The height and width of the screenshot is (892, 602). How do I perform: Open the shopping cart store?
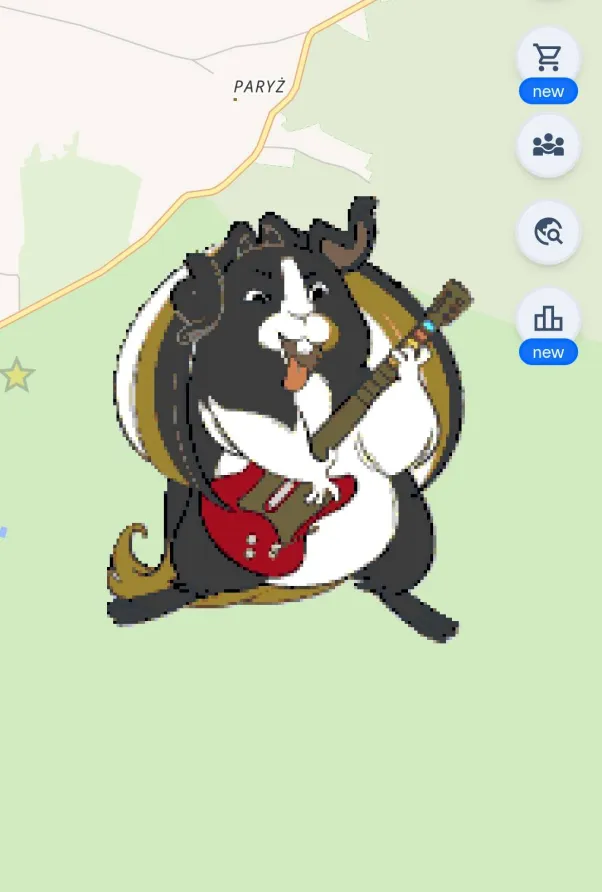pos(548,58)
